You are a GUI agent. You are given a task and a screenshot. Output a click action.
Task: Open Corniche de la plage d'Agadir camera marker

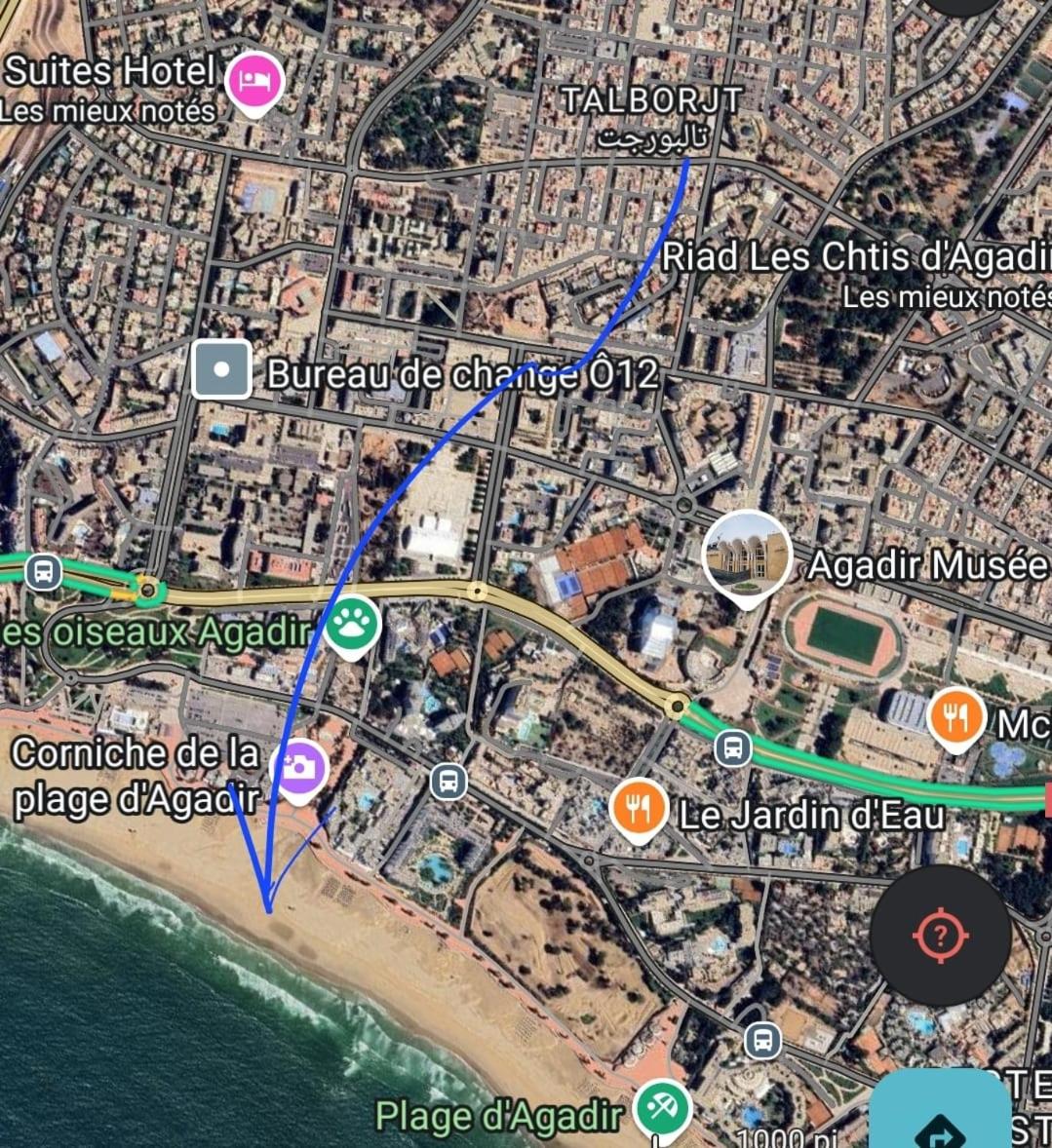[x=298, y=770]
